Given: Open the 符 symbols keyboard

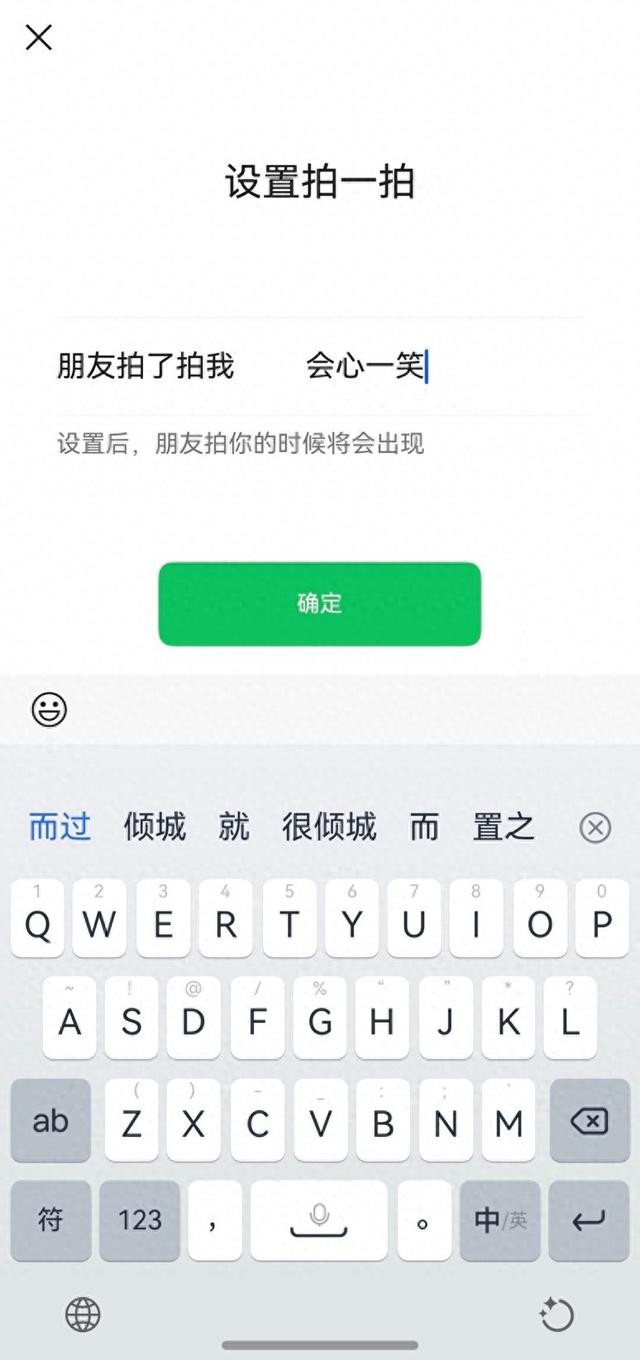Looking at the screenshot, I should (50, 1220).
